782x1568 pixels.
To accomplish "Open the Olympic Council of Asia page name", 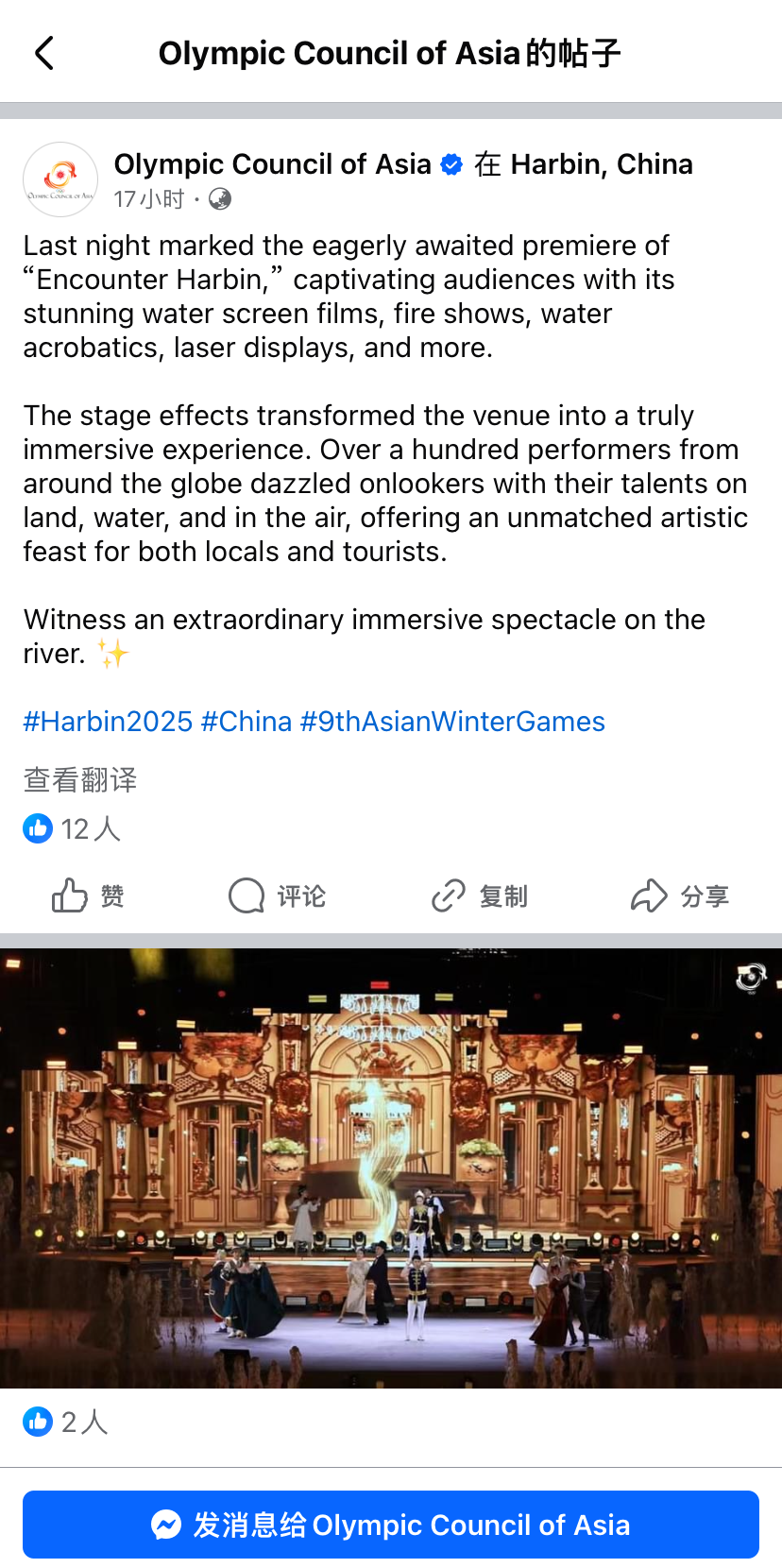I will (272, 164).
